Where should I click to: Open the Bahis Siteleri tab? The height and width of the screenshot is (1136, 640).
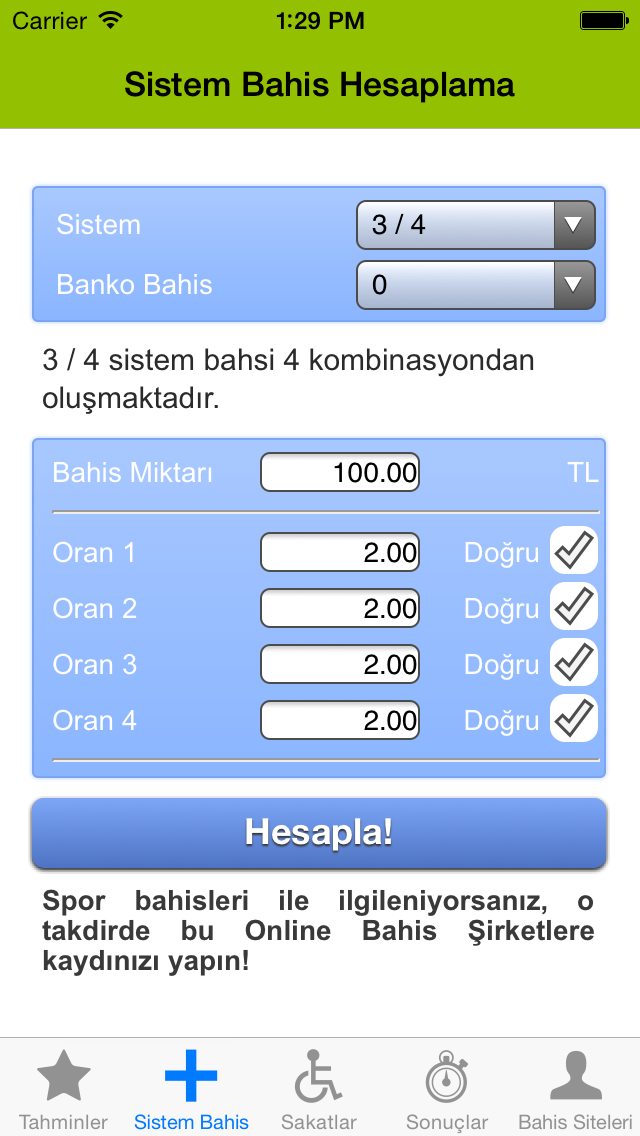[575, 1090]
